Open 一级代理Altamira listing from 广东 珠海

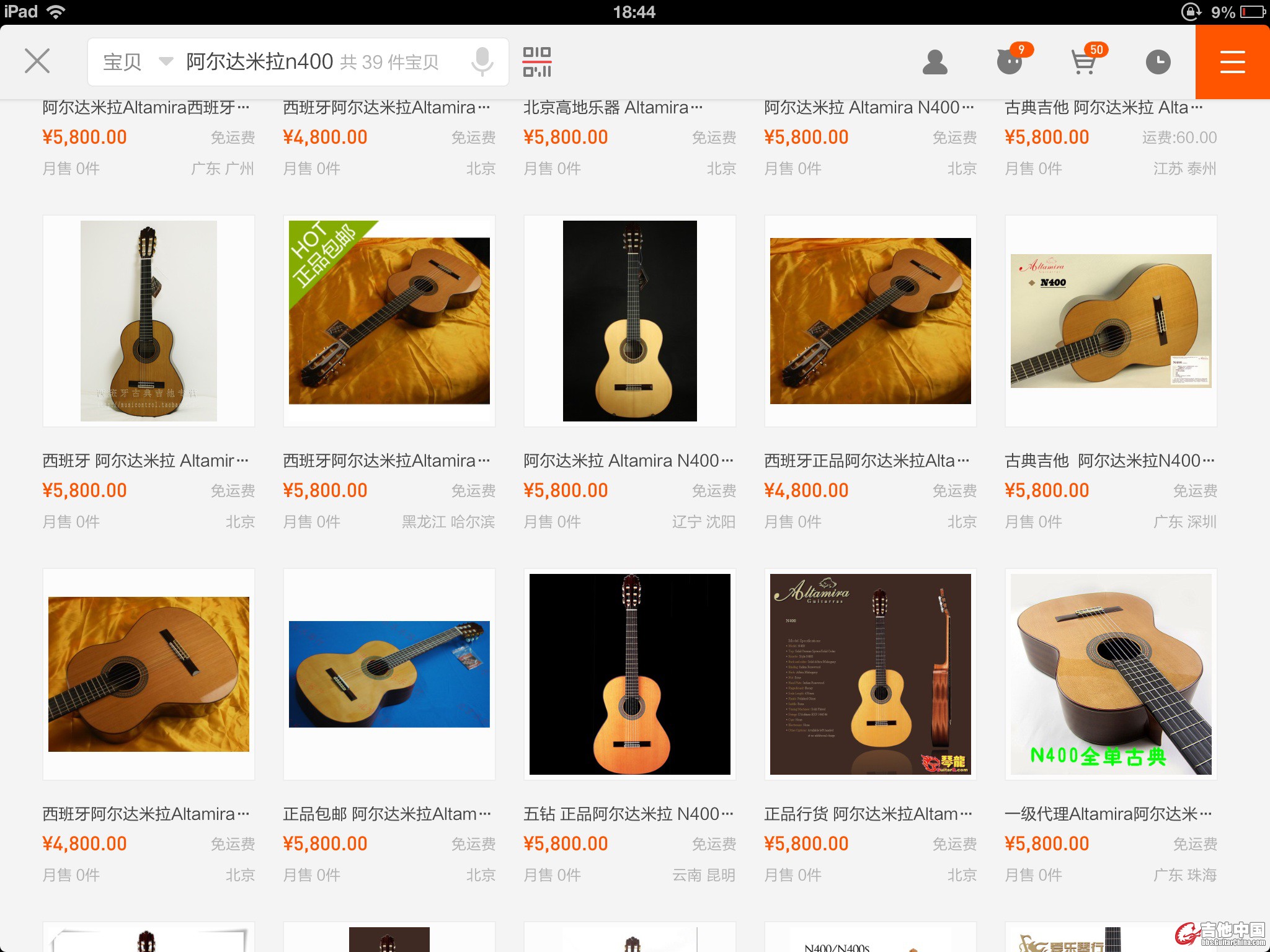(1111, 674)
